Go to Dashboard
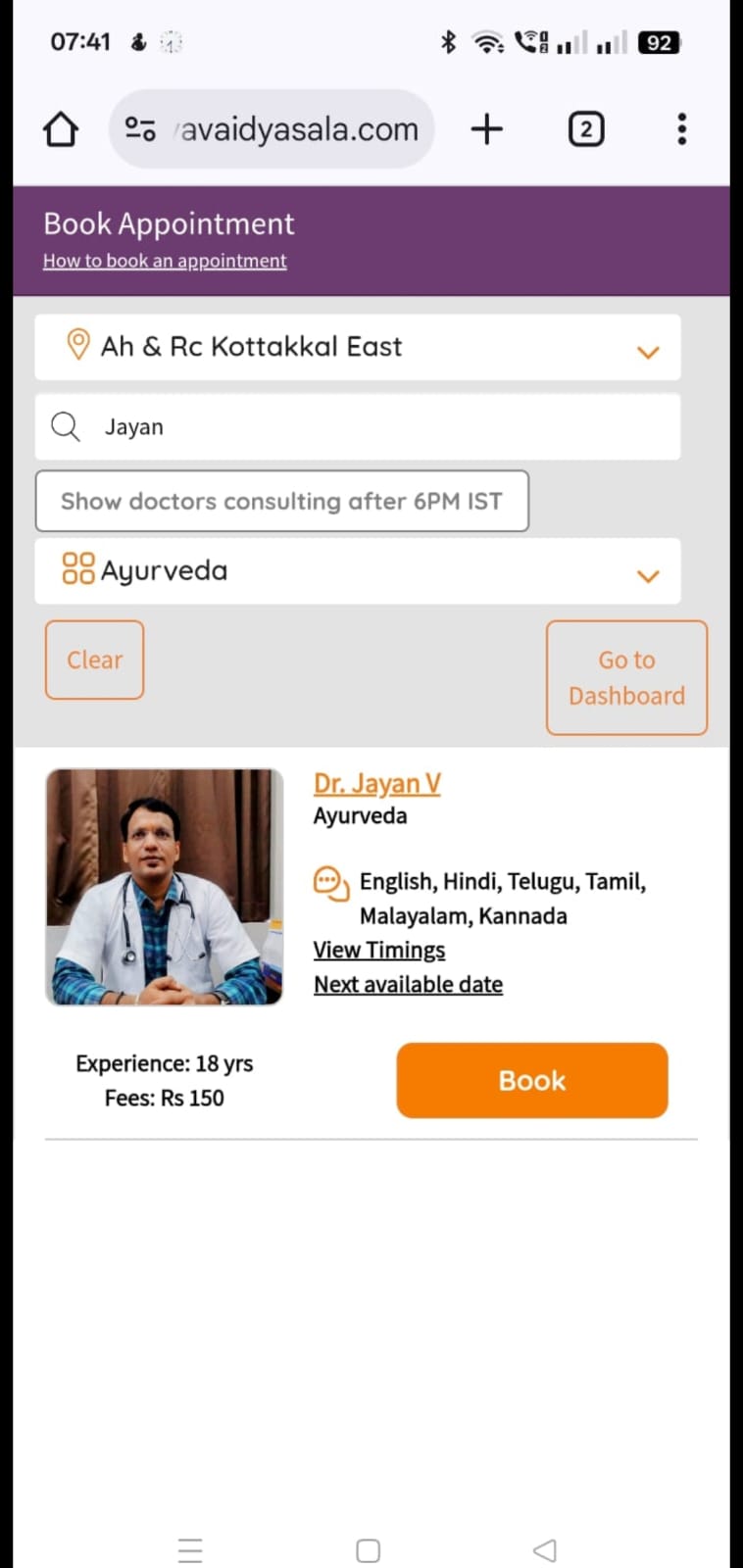Image resolution: width=743 pixels, height=1568 pixels. pos(626,677)
